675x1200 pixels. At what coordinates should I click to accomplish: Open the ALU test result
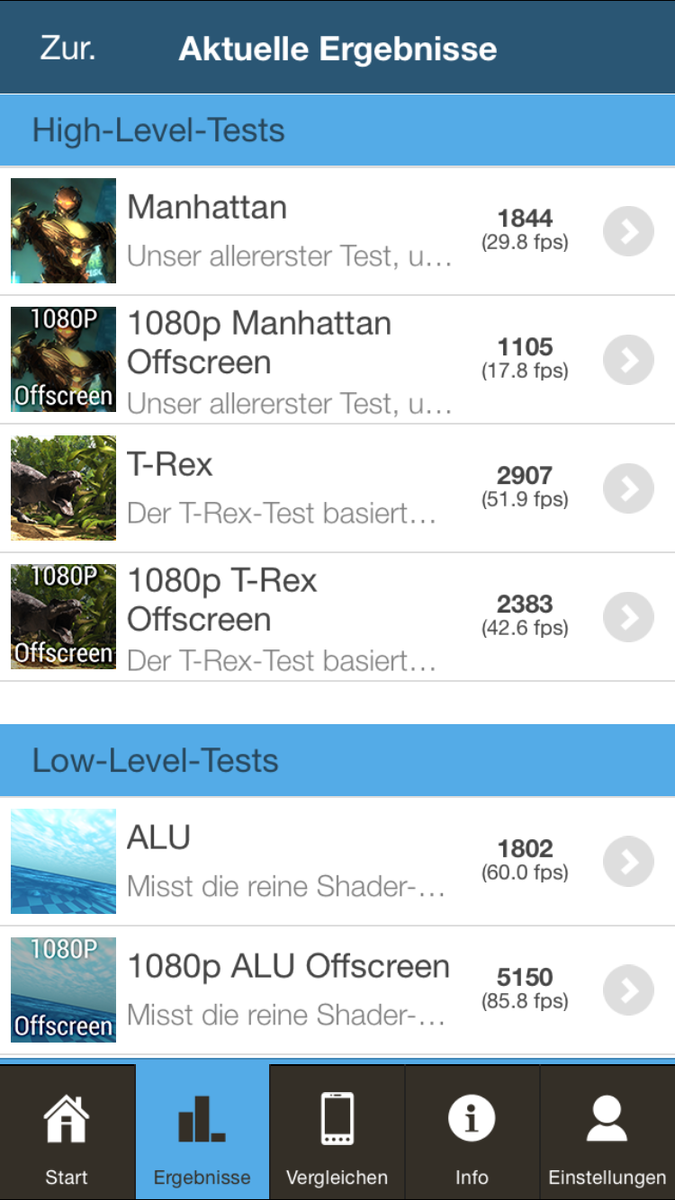click(x=628, y=861)
